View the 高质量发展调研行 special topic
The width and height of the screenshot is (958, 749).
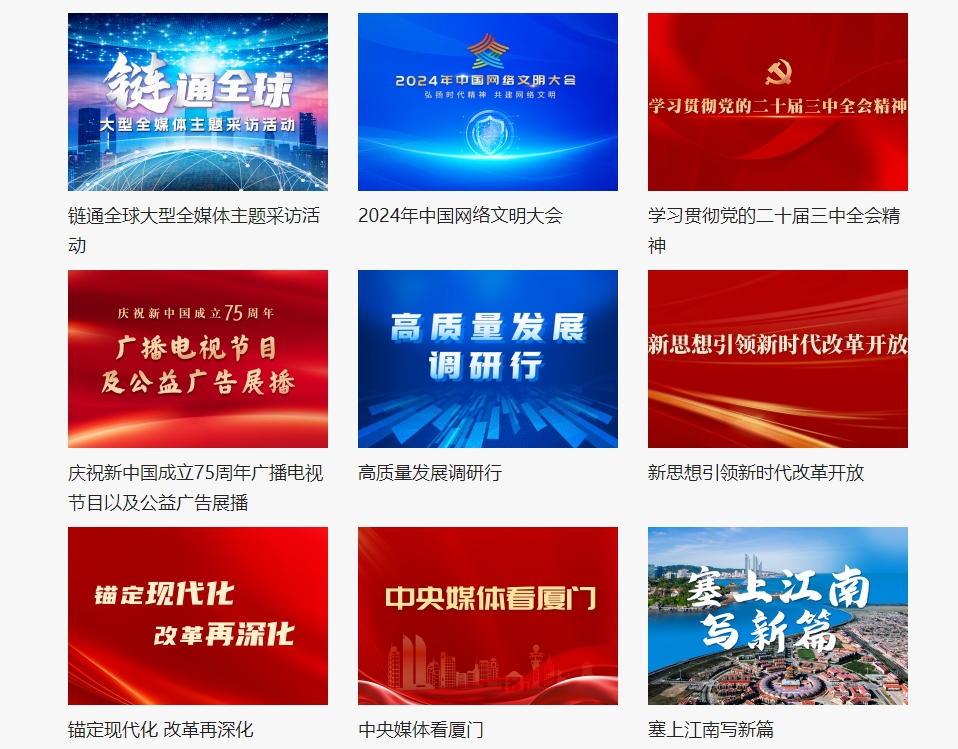pyautogui.click(x=488, y=359)
